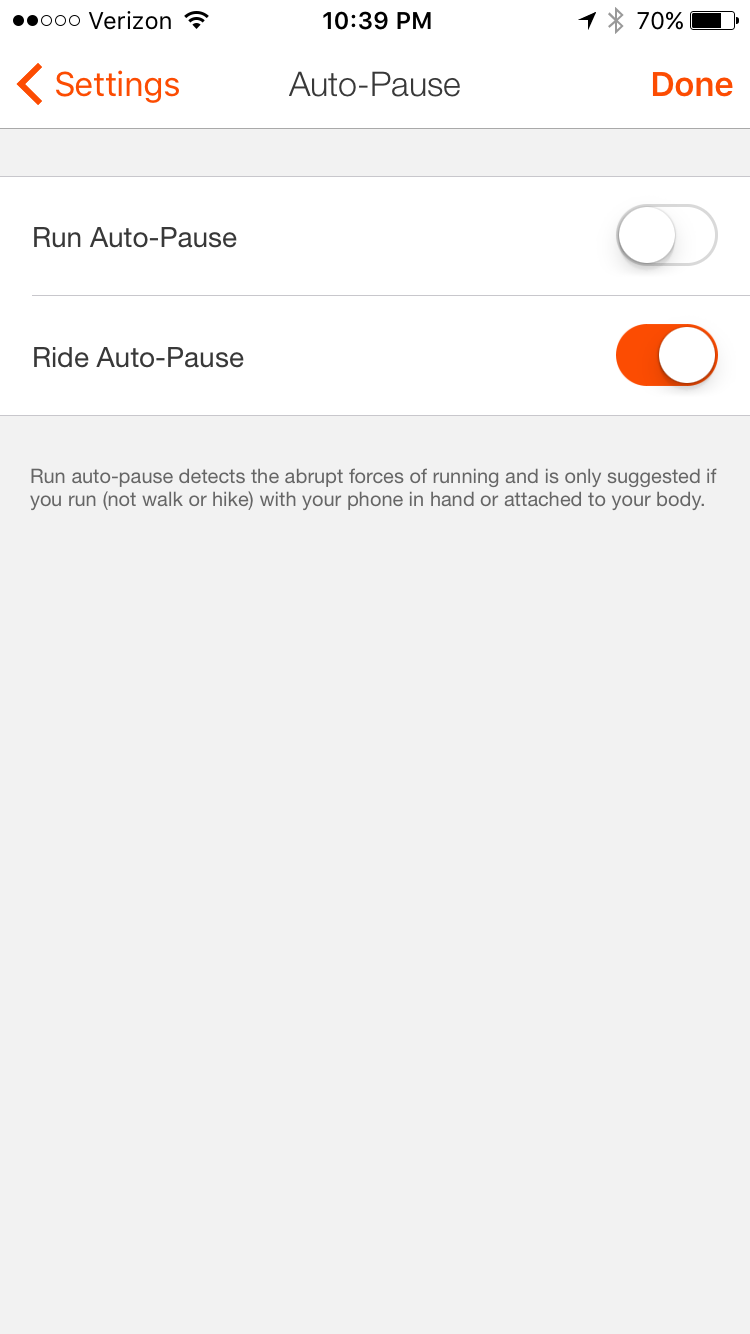Image resolution: width=750 pixels, height=1334 pixels.
Task: Enable Run Auto-Pause
Action: click(667, 236)
